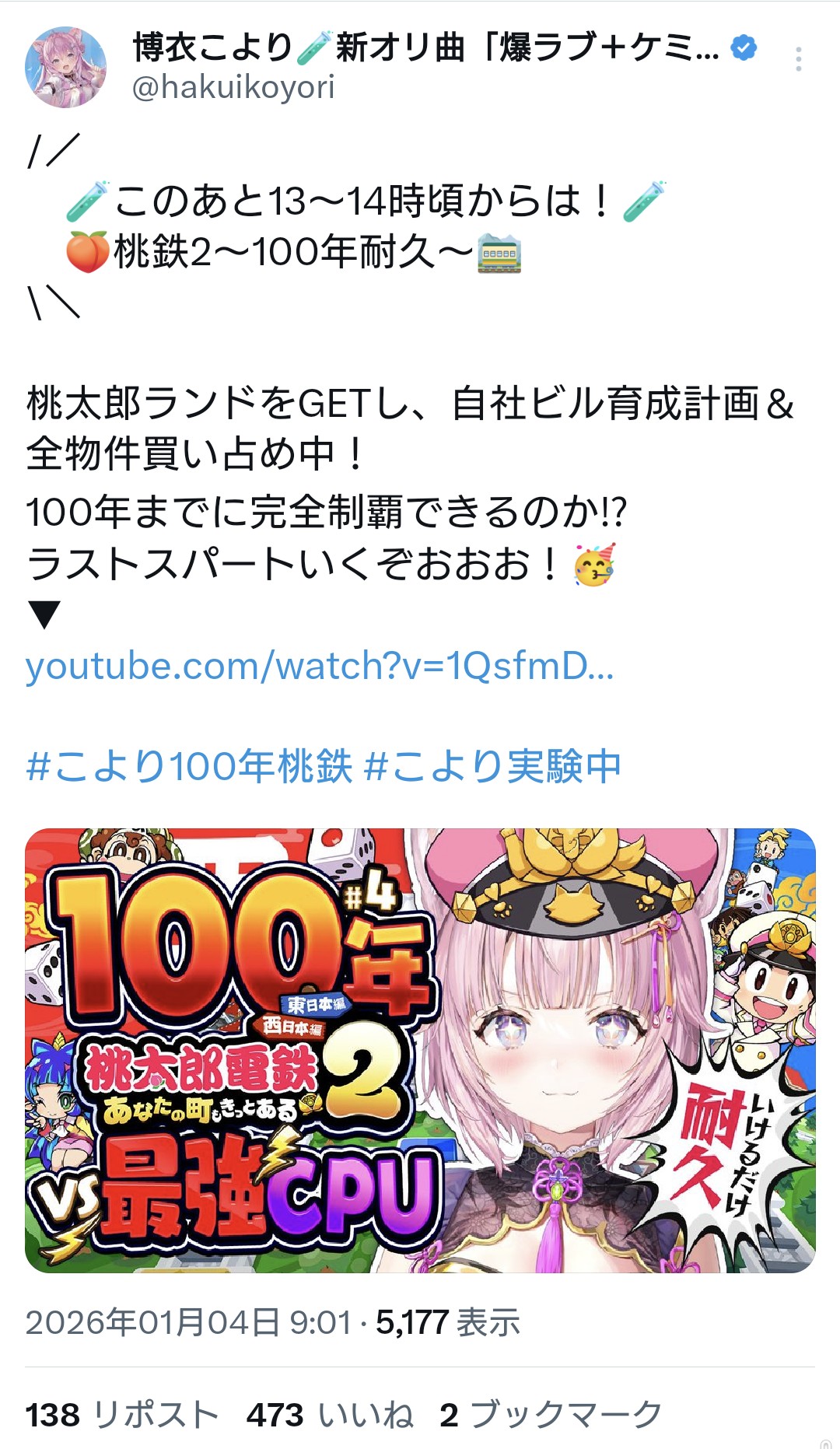Open hashtag #こより実験中

pos(492,766)
